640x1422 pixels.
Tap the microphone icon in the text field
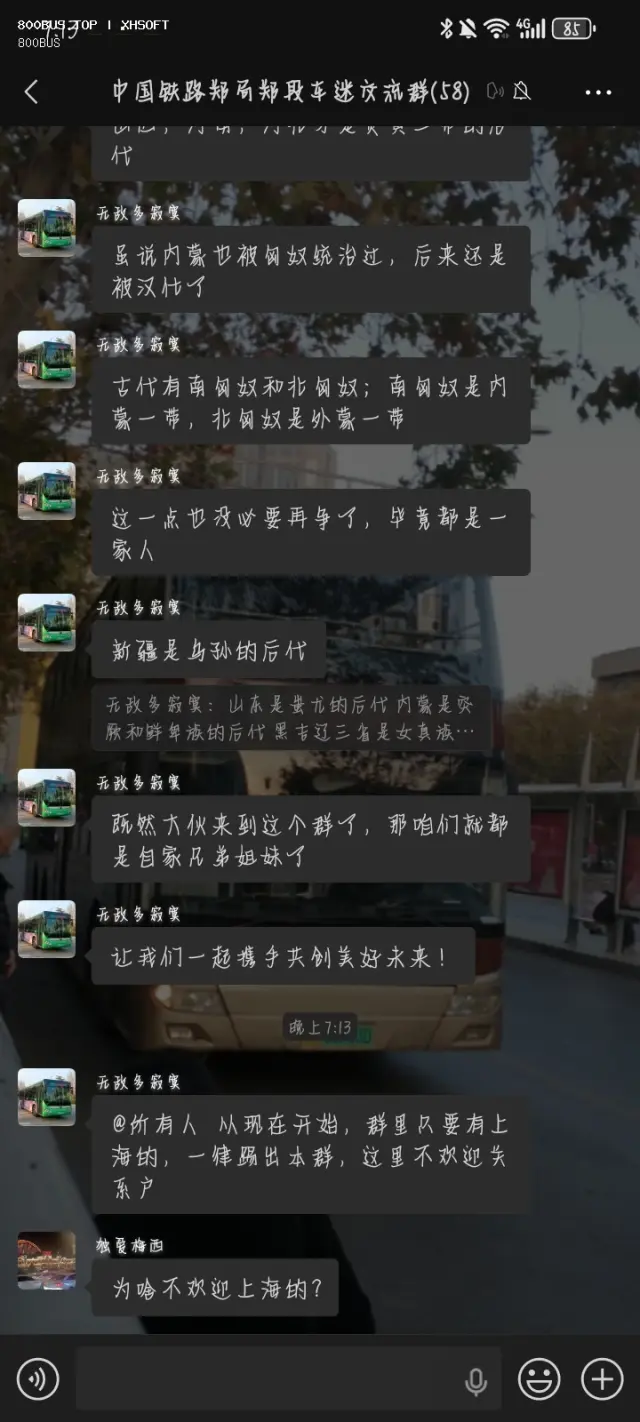pos(476,1381)
